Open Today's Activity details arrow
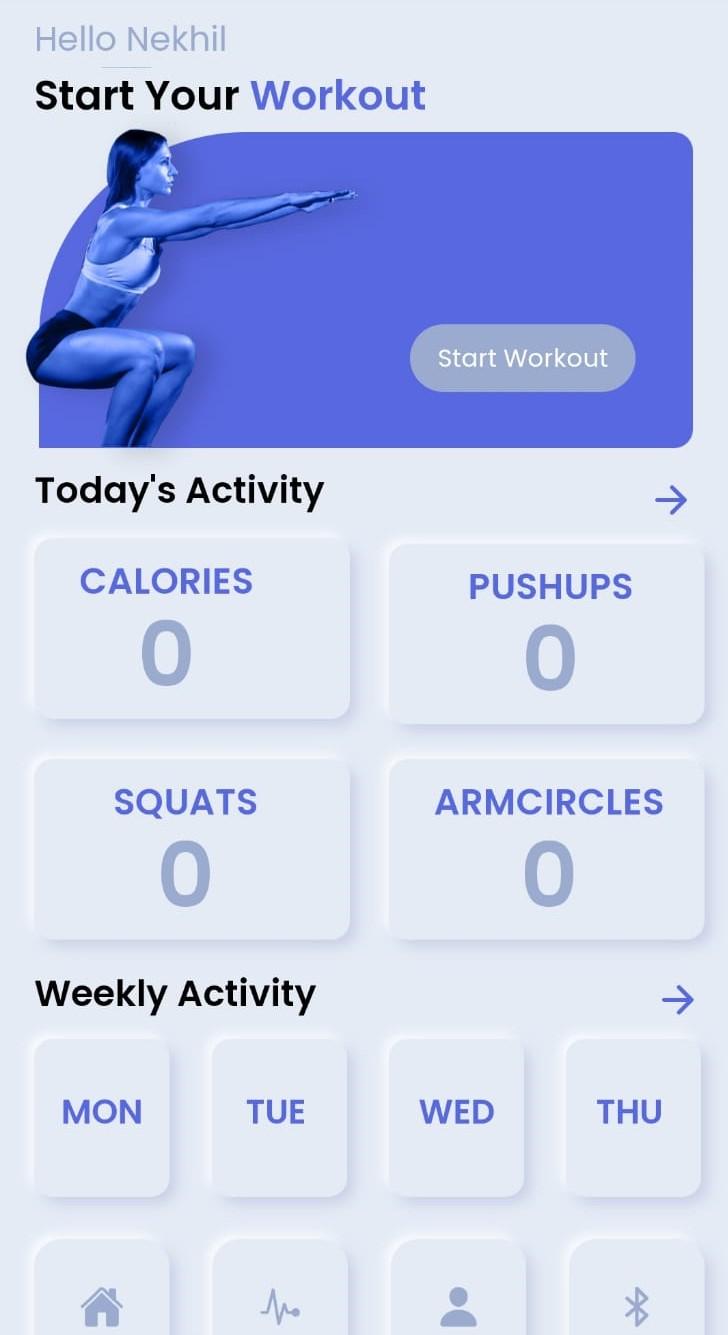The height and width of the screenshot is (1335, 728). coord(671,499)
